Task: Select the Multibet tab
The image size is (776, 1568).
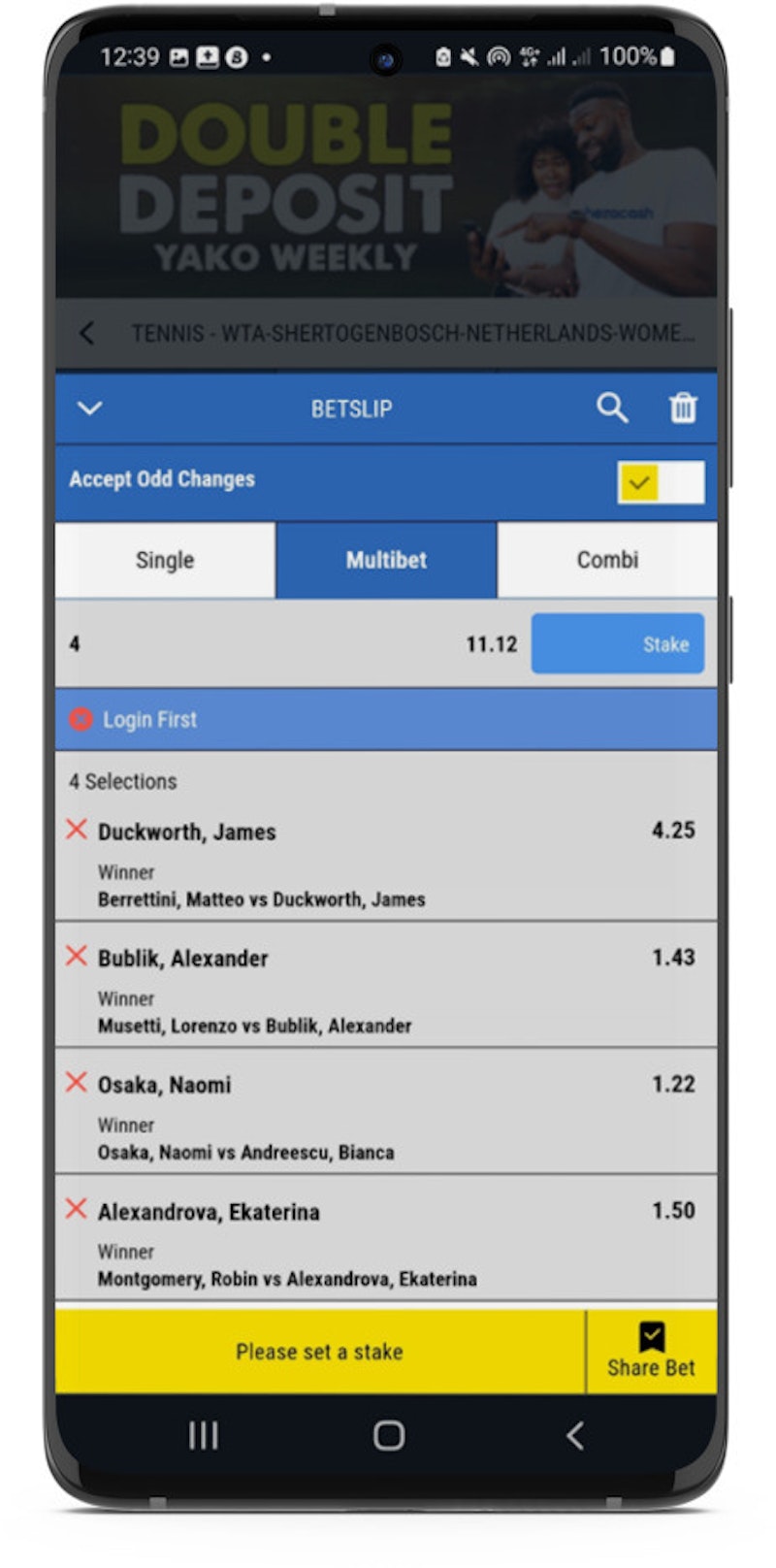Action: (x=386, y=560)
